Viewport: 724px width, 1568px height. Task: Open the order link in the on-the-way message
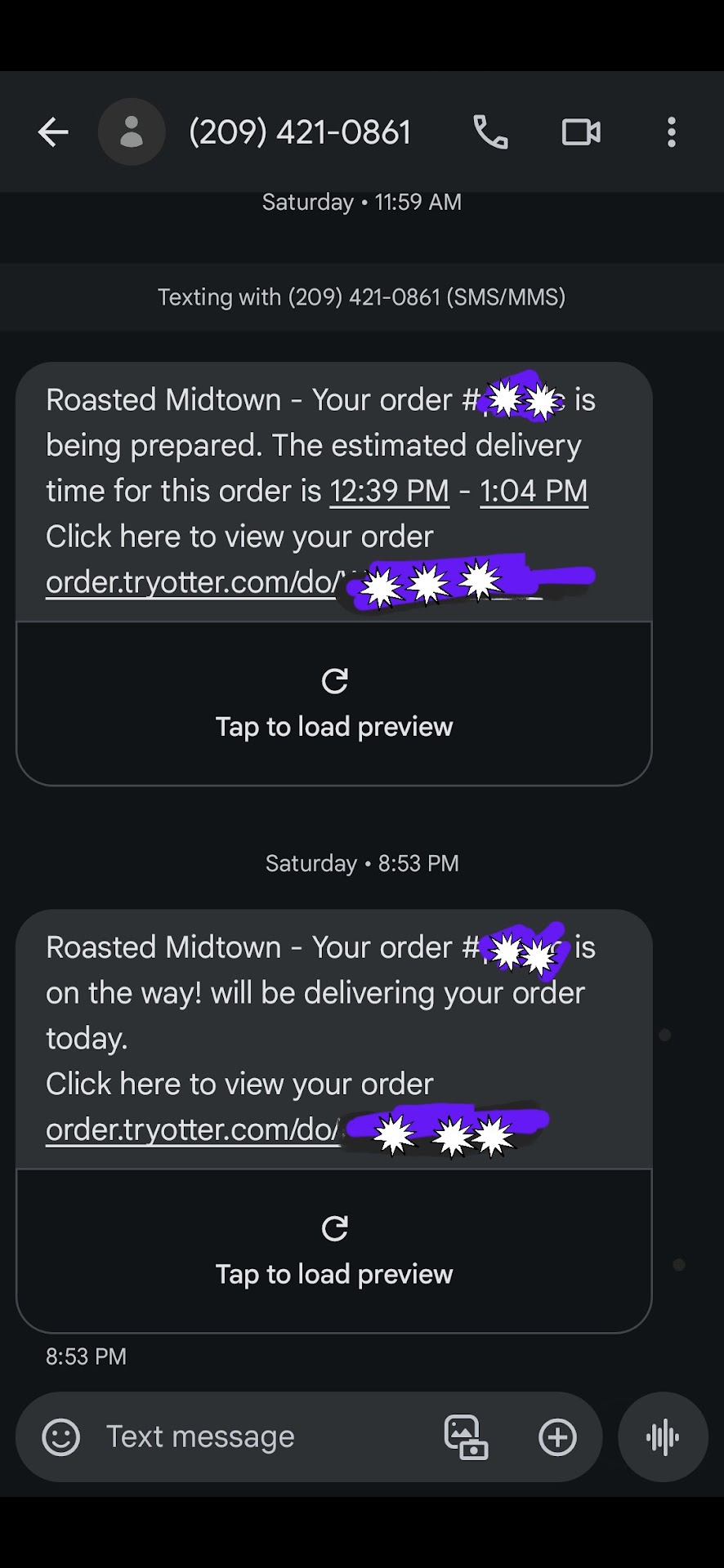tap(192, 1129)
